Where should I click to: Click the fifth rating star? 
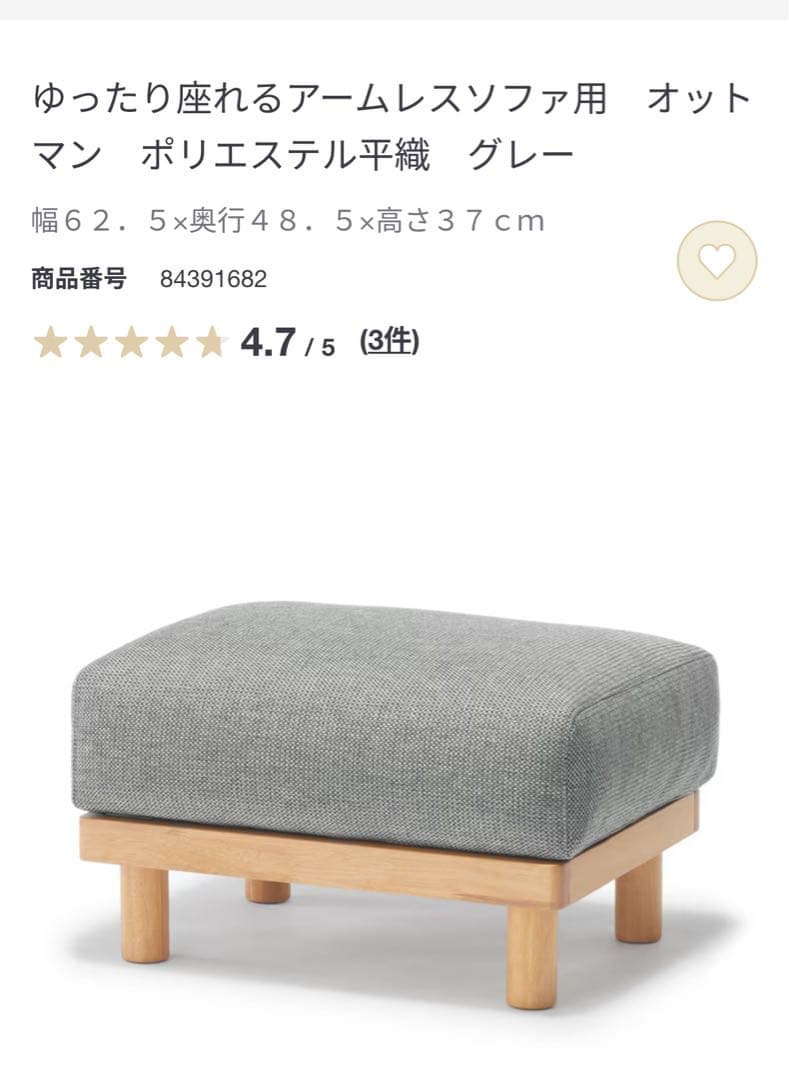coord(212,342)
